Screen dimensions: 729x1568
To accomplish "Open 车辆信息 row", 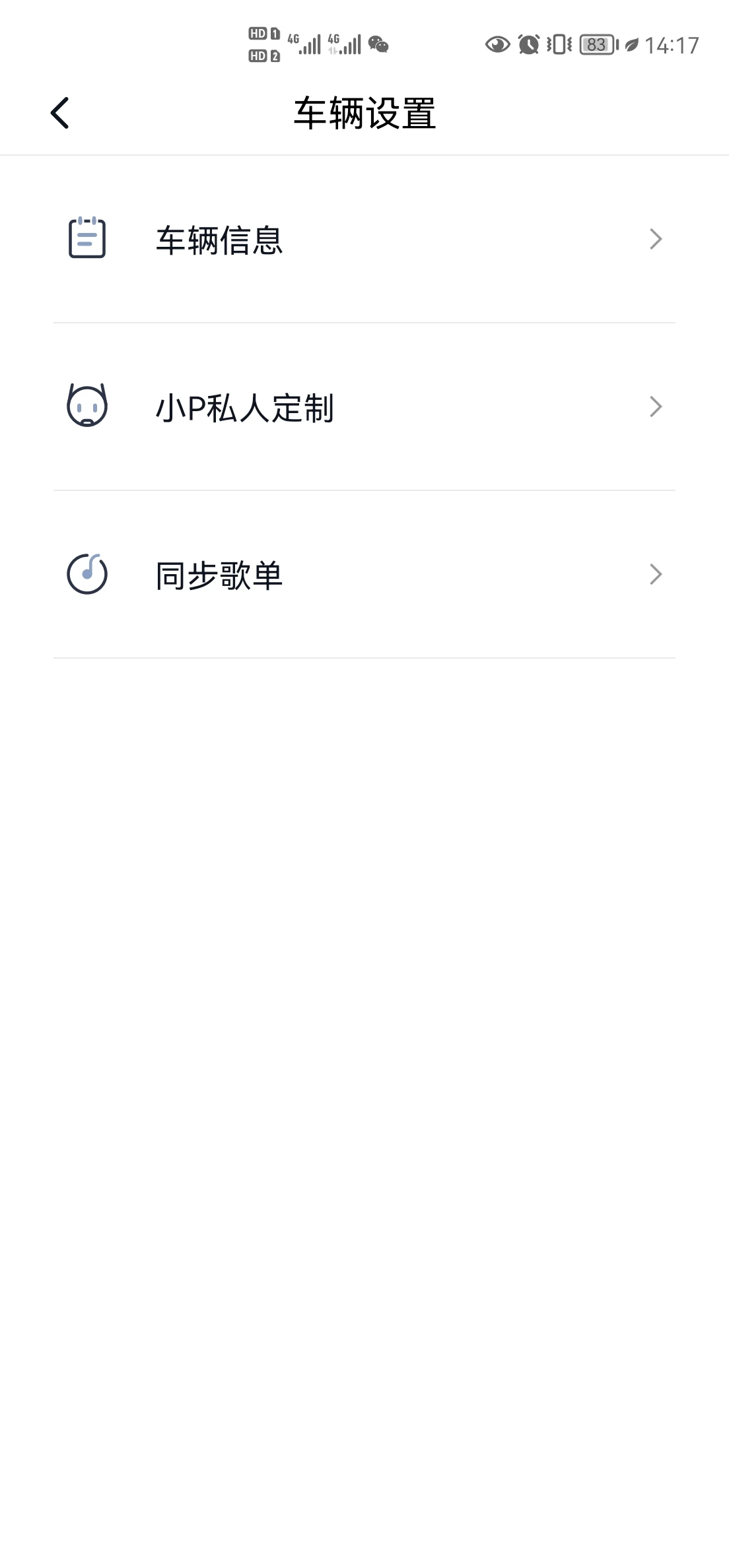I will pyautogui.click(x=364, y=240).
